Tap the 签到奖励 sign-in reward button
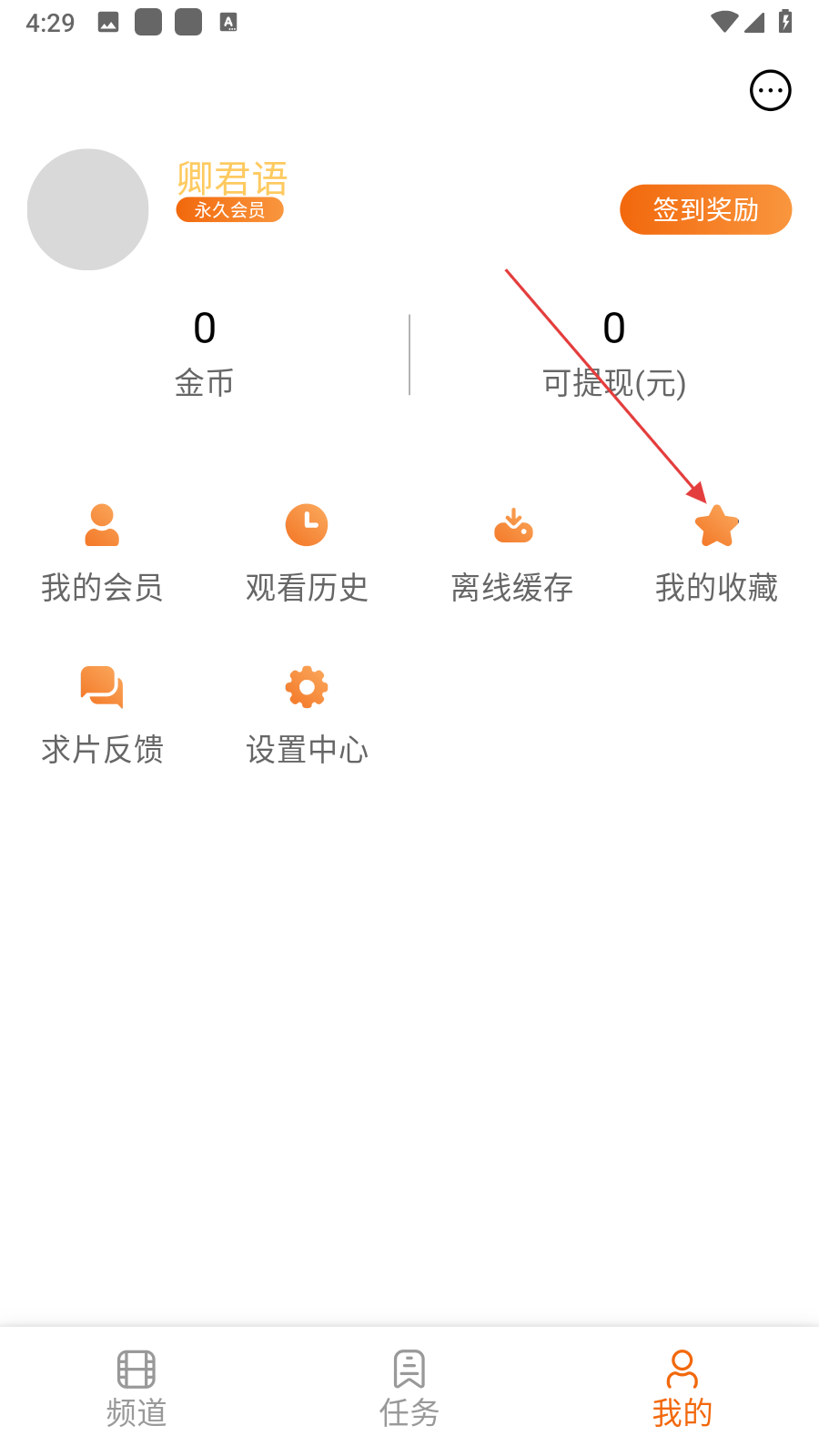Image resolution: width=819 pixels, height=1456 pixels. click(705, 209)
